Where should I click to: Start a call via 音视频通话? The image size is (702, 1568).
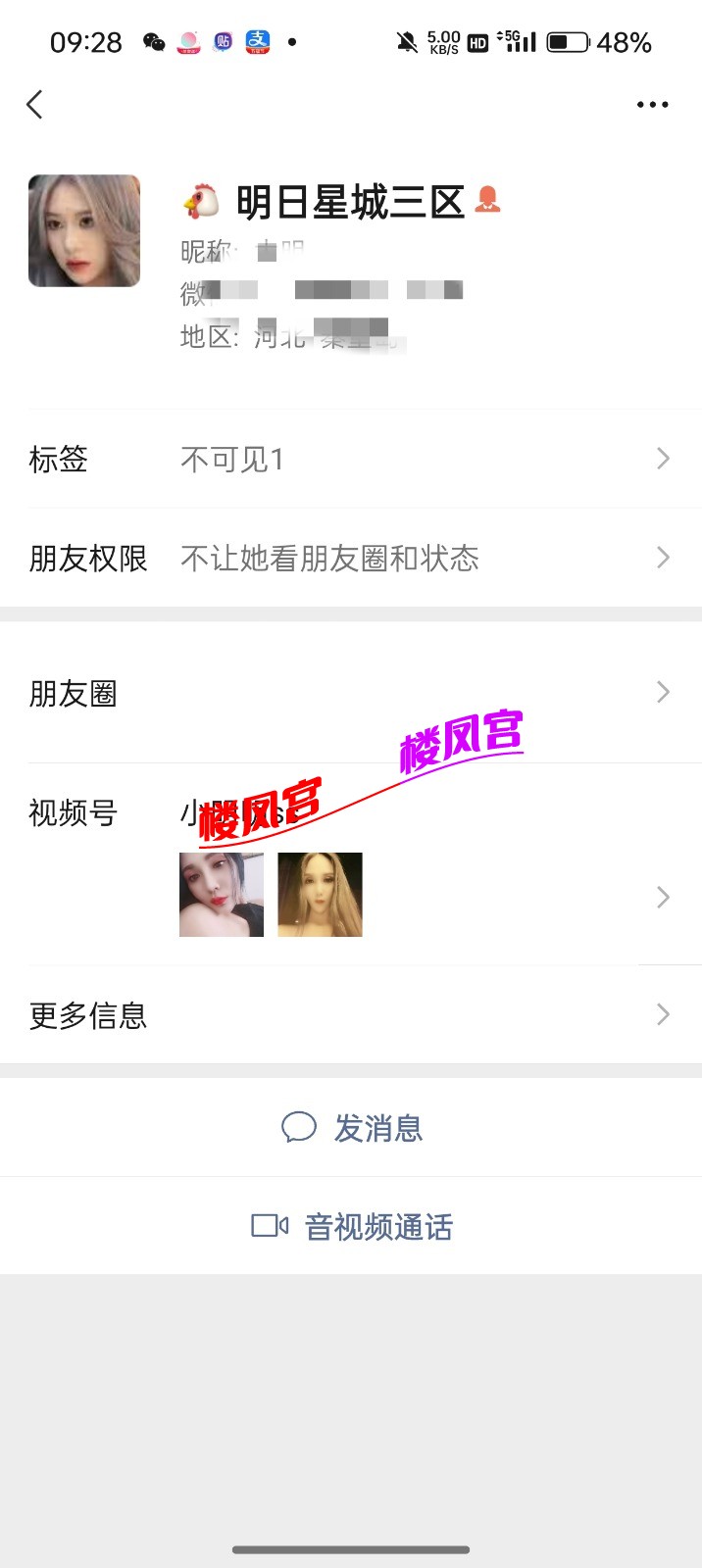click(353, 1227)
